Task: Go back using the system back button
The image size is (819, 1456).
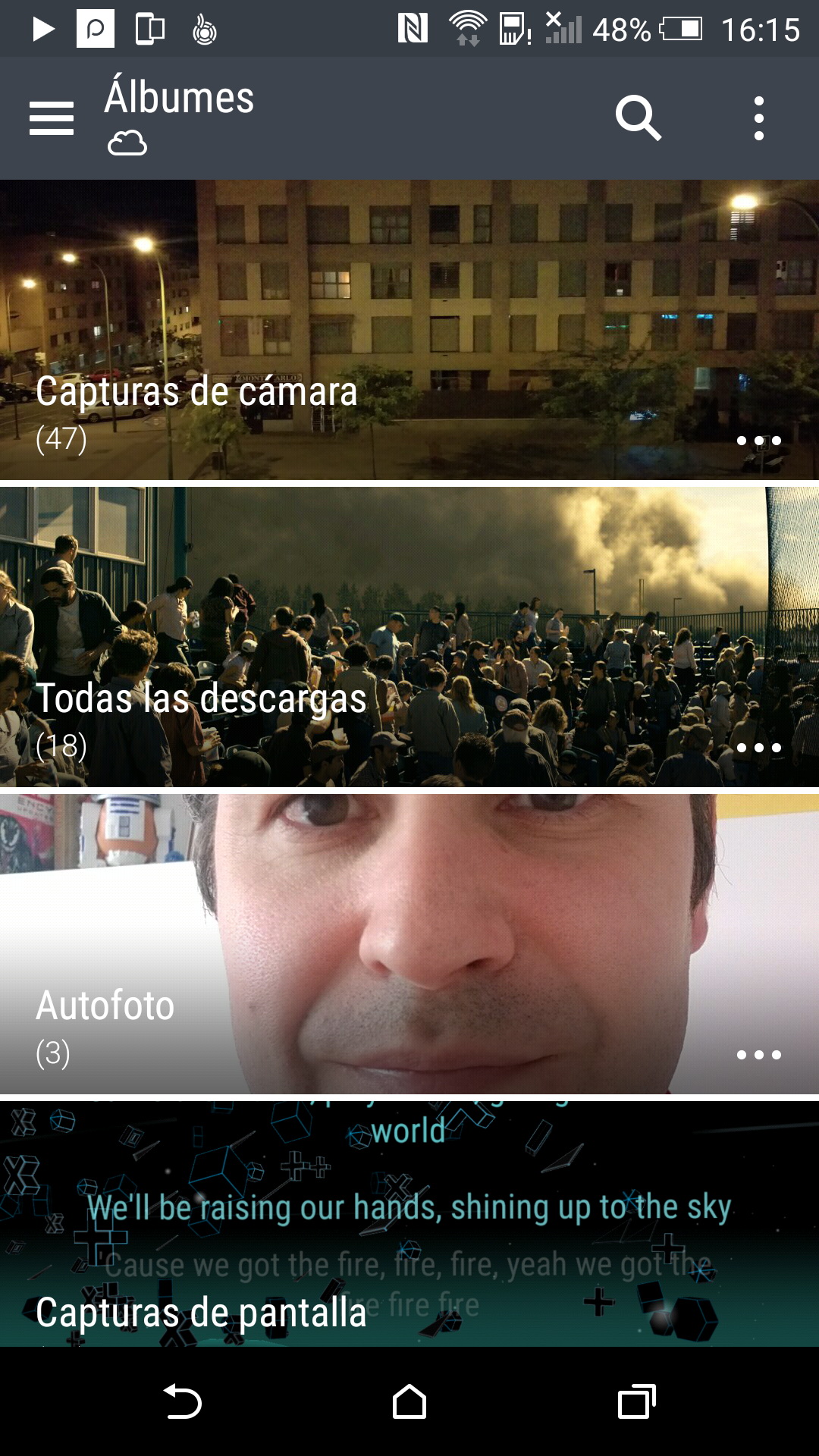Action: point(183,1401)
